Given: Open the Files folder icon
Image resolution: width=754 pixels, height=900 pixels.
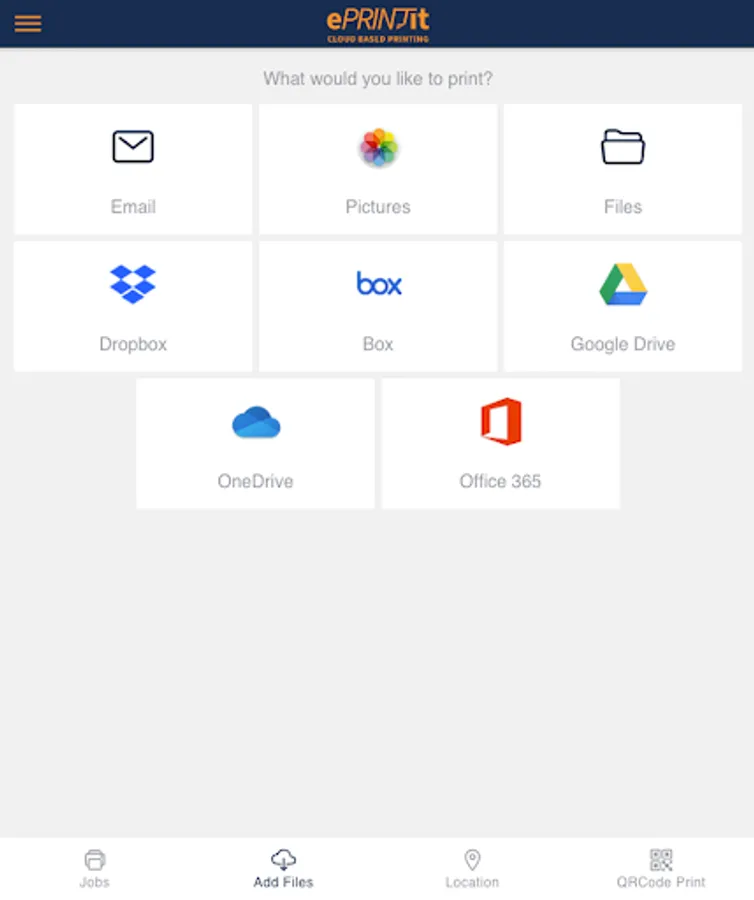Looking at the screenshot, I should [x=623, y=146].
